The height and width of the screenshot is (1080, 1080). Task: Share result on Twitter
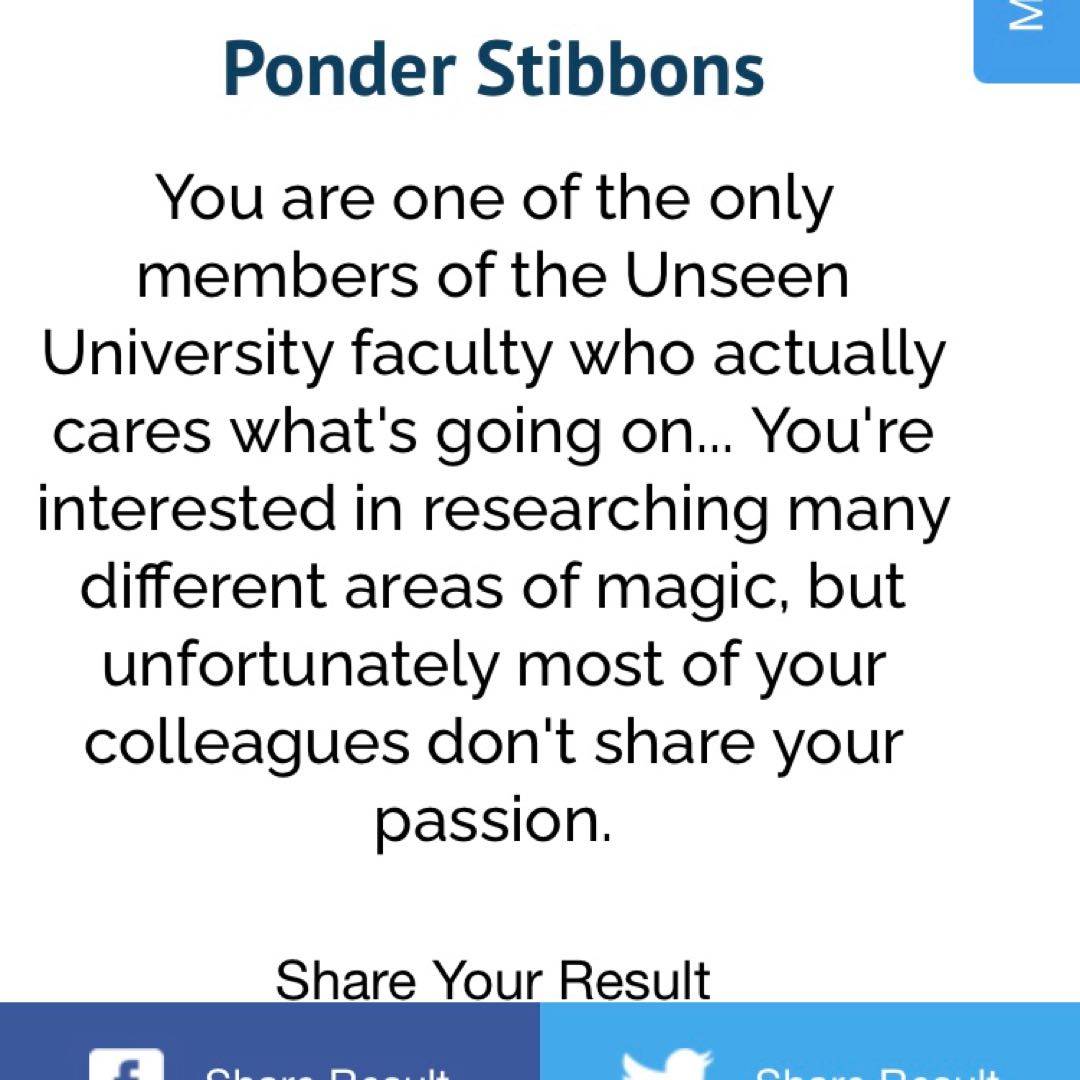tap(810, 1045)
